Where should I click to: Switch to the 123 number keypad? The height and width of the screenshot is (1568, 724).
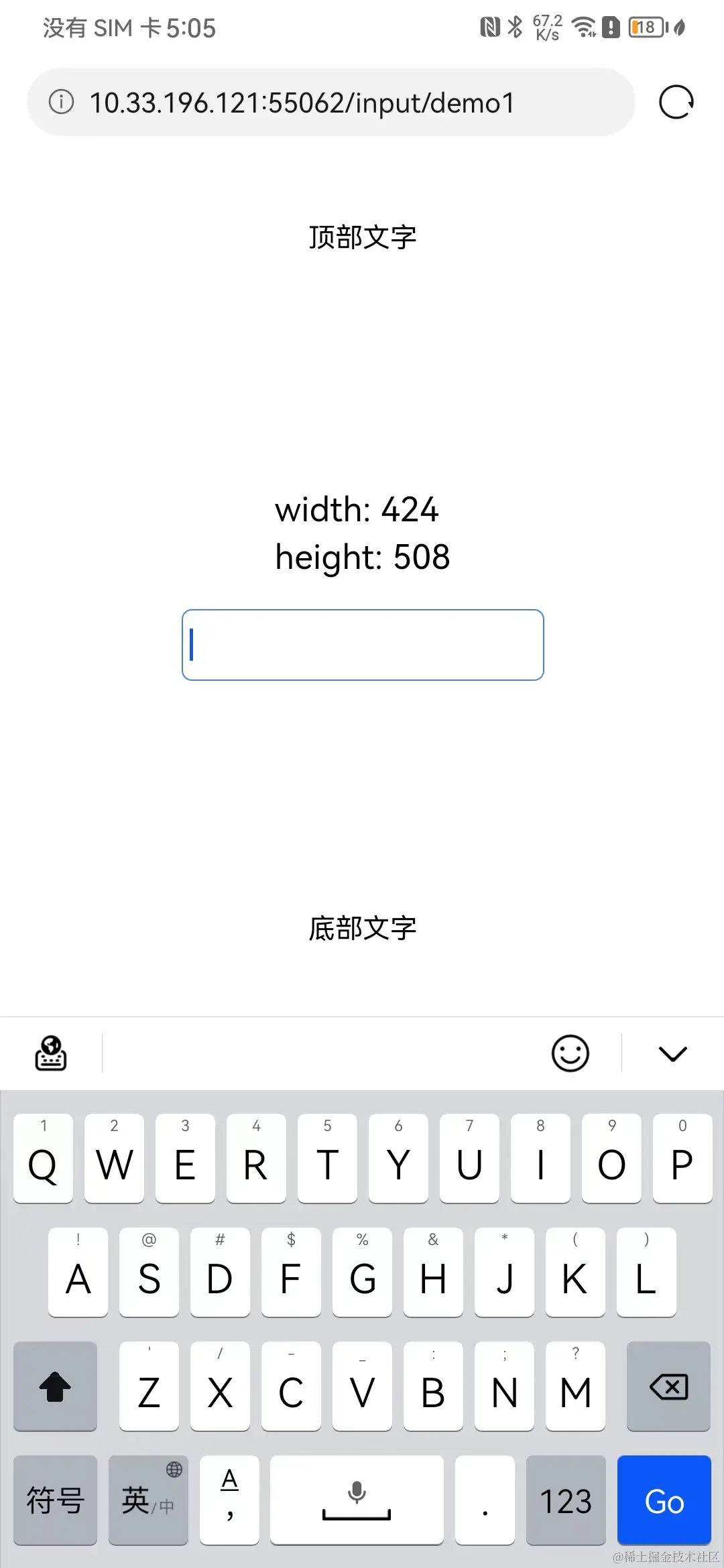click(x=566, y=1500)
